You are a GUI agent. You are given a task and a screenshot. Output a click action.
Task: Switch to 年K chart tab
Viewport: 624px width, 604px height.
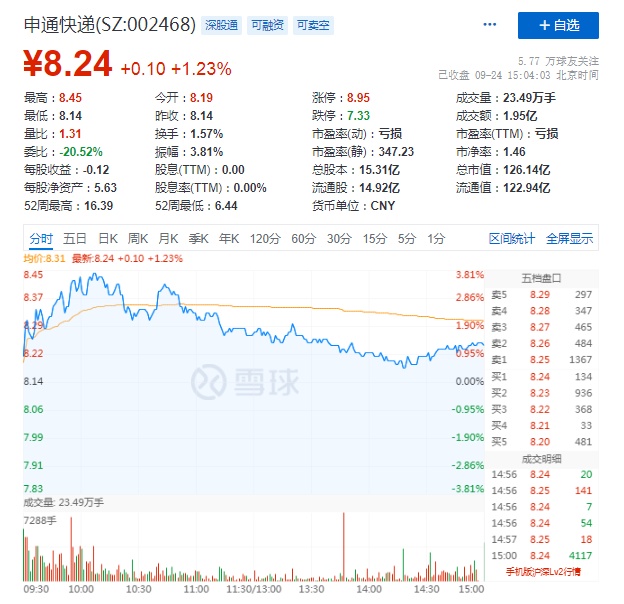pyautogui.click(x=229, y=238)
